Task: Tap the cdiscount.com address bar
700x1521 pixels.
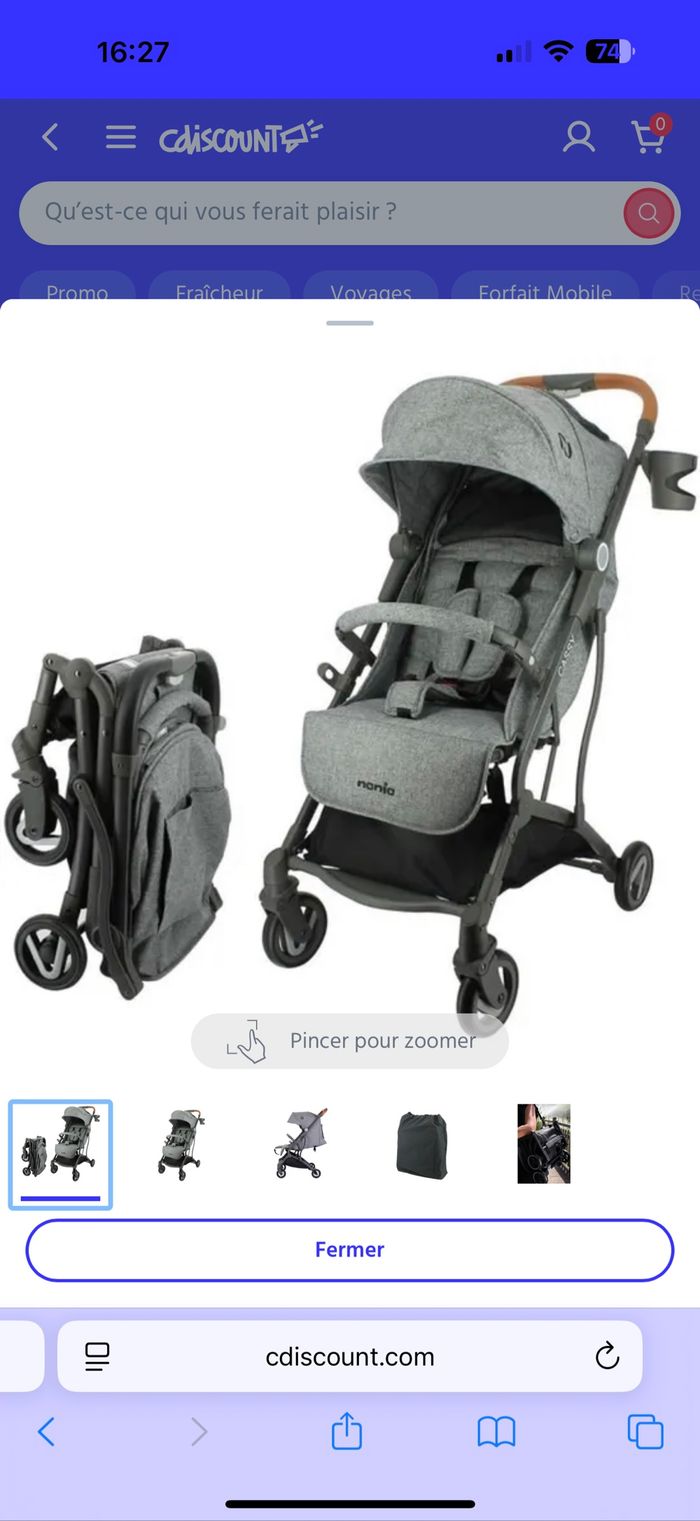Action: tap(350, 1357)
